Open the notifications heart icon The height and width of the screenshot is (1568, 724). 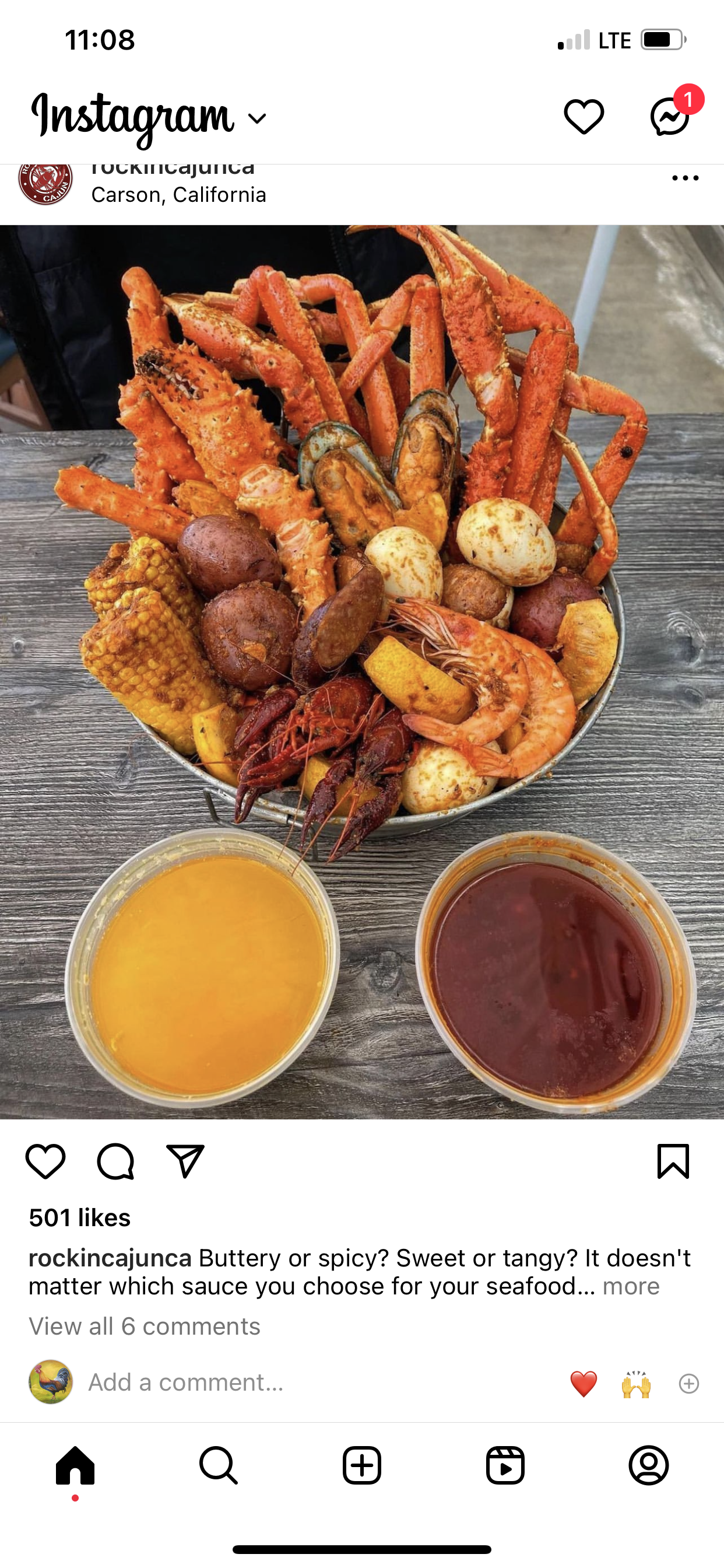[584, 116]
